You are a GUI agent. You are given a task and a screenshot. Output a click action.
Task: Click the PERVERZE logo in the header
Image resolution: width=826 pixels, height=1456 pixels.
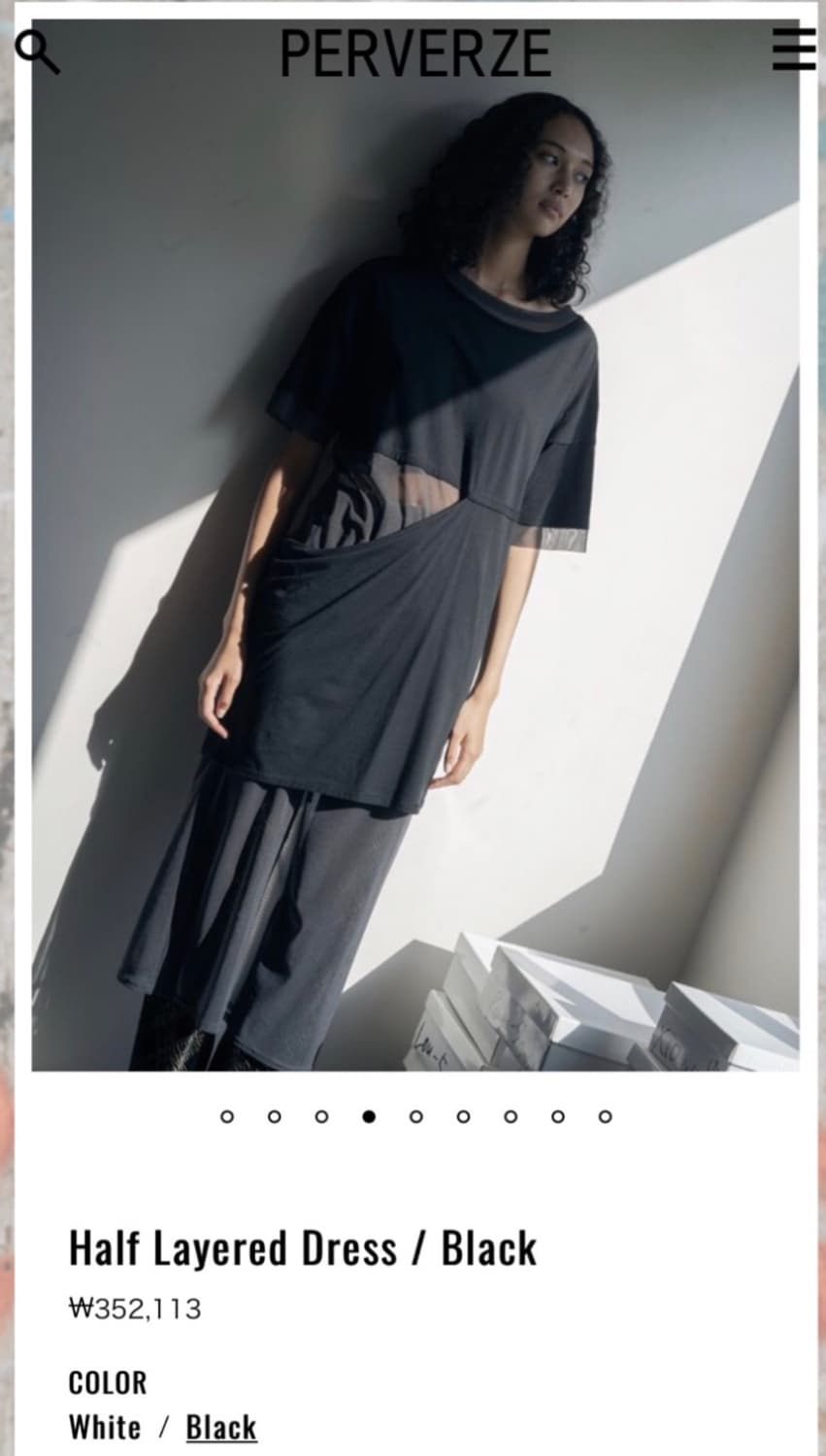413,55
